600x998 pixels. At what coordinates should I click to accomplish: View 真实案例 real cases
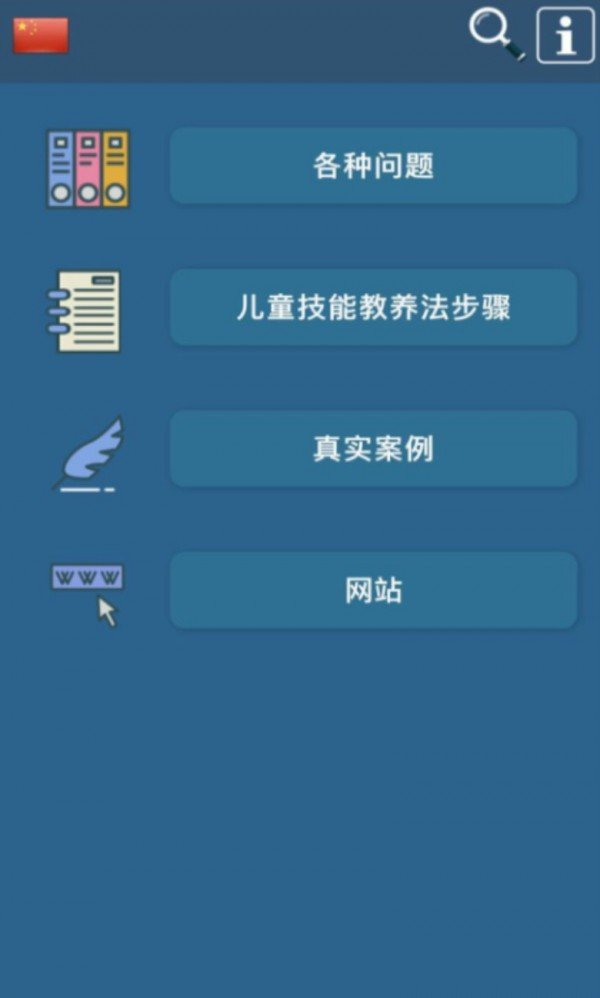click(x=373, y=449)
